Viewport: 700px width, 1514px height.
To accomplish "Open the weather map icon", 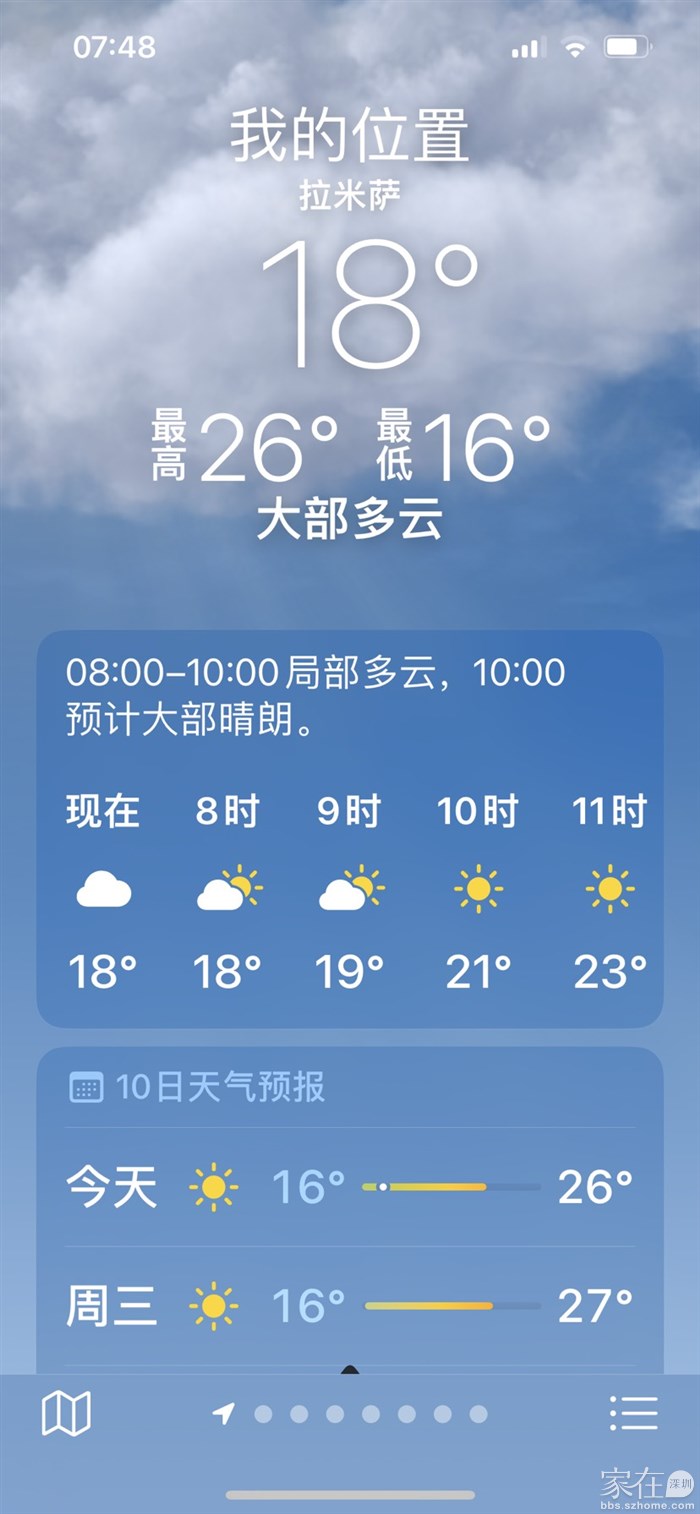I will (x=66, y=1413).
